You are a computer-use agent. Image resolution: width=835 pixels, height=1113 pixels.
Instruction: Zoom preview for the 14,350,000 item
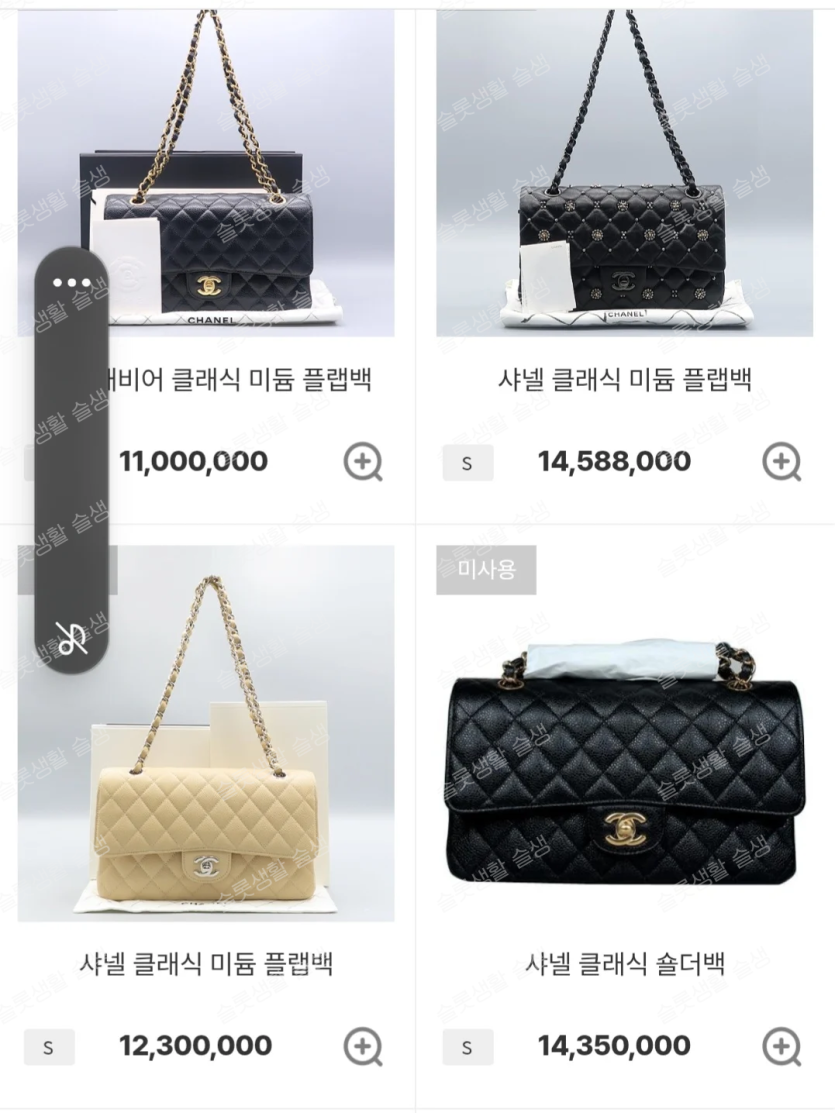click(781, 1047)
